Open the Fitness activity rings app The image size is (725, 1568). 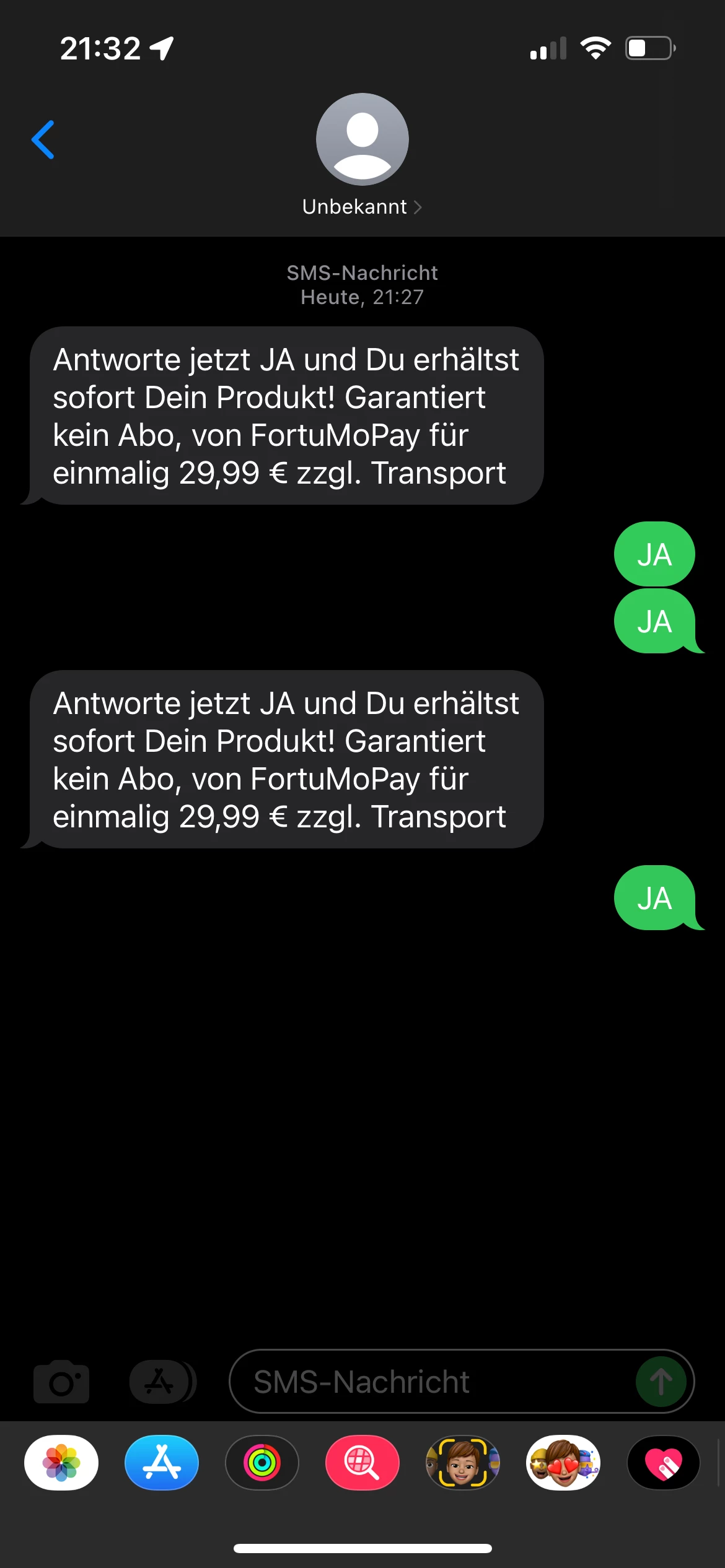[x=262, y=1462]
